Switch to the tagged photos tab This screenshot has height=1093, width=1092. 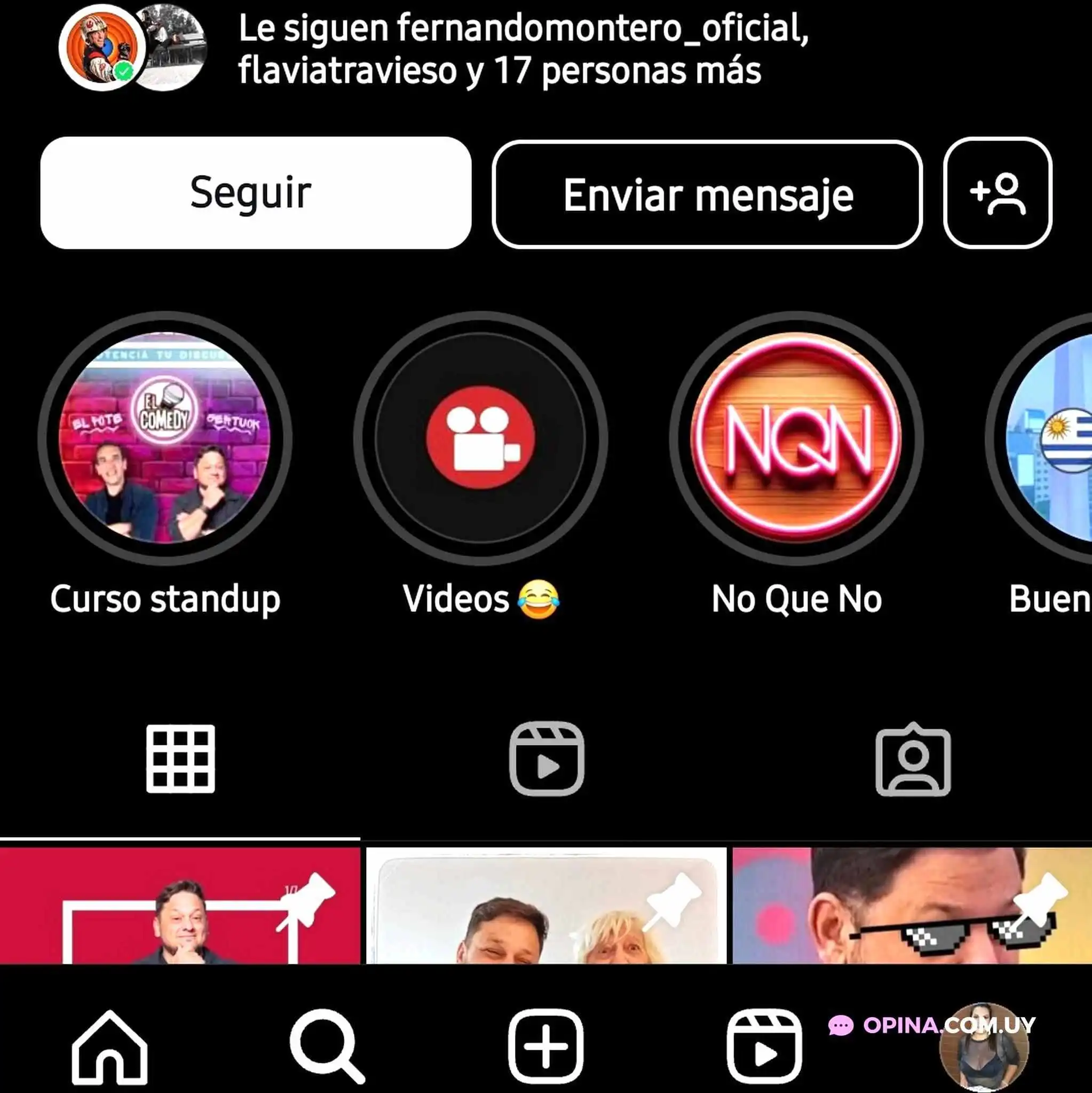point(912,758)
